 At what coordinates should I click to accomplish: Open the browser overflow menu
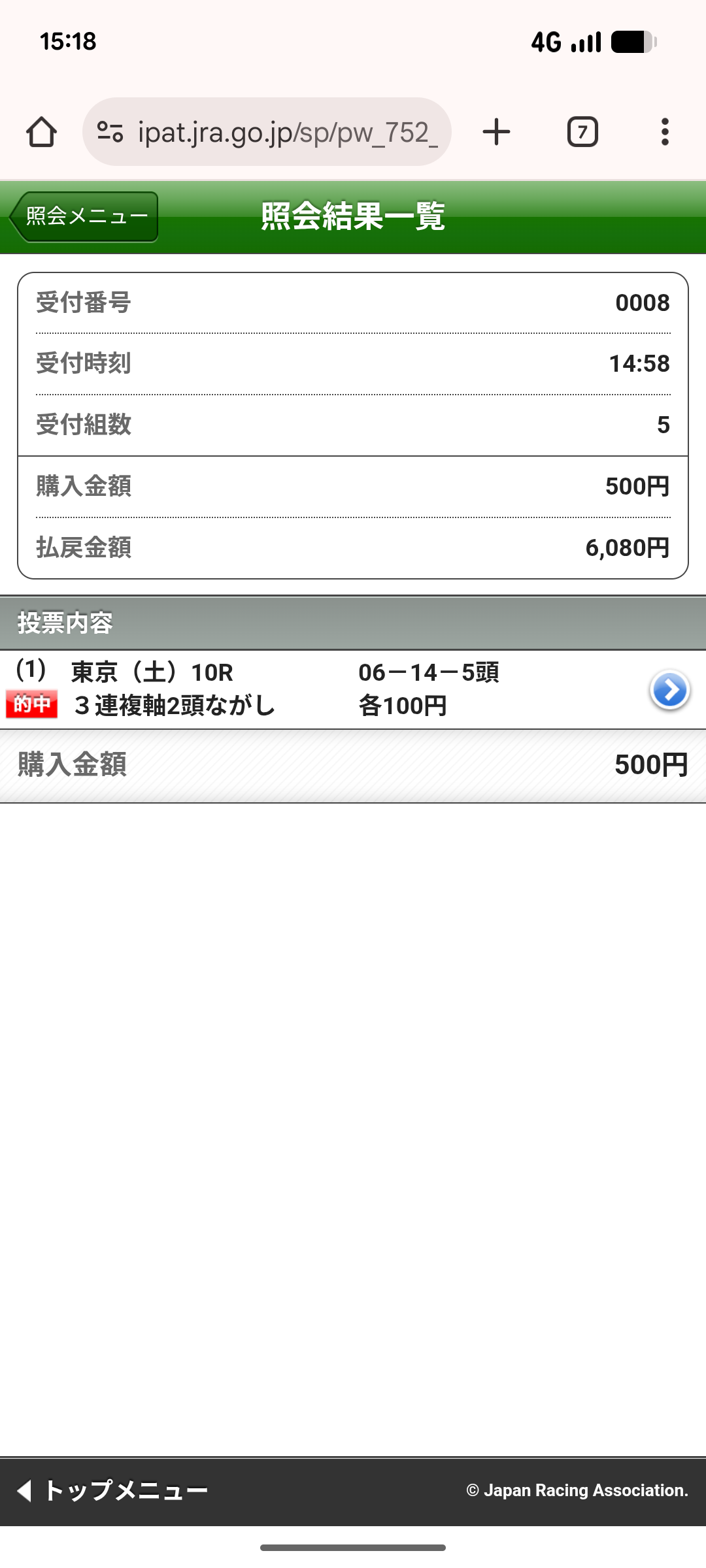tap(665, 132)
